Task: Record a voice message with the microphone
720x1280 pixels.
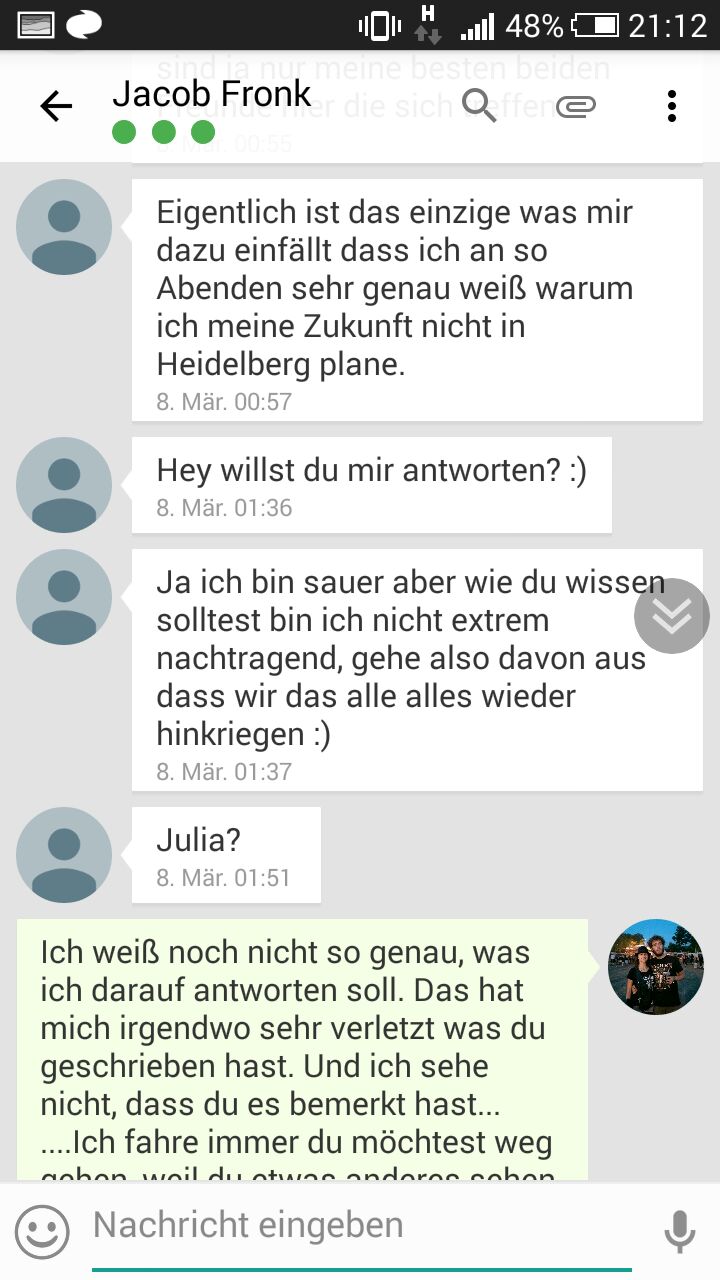Action: coord(679,1230)
